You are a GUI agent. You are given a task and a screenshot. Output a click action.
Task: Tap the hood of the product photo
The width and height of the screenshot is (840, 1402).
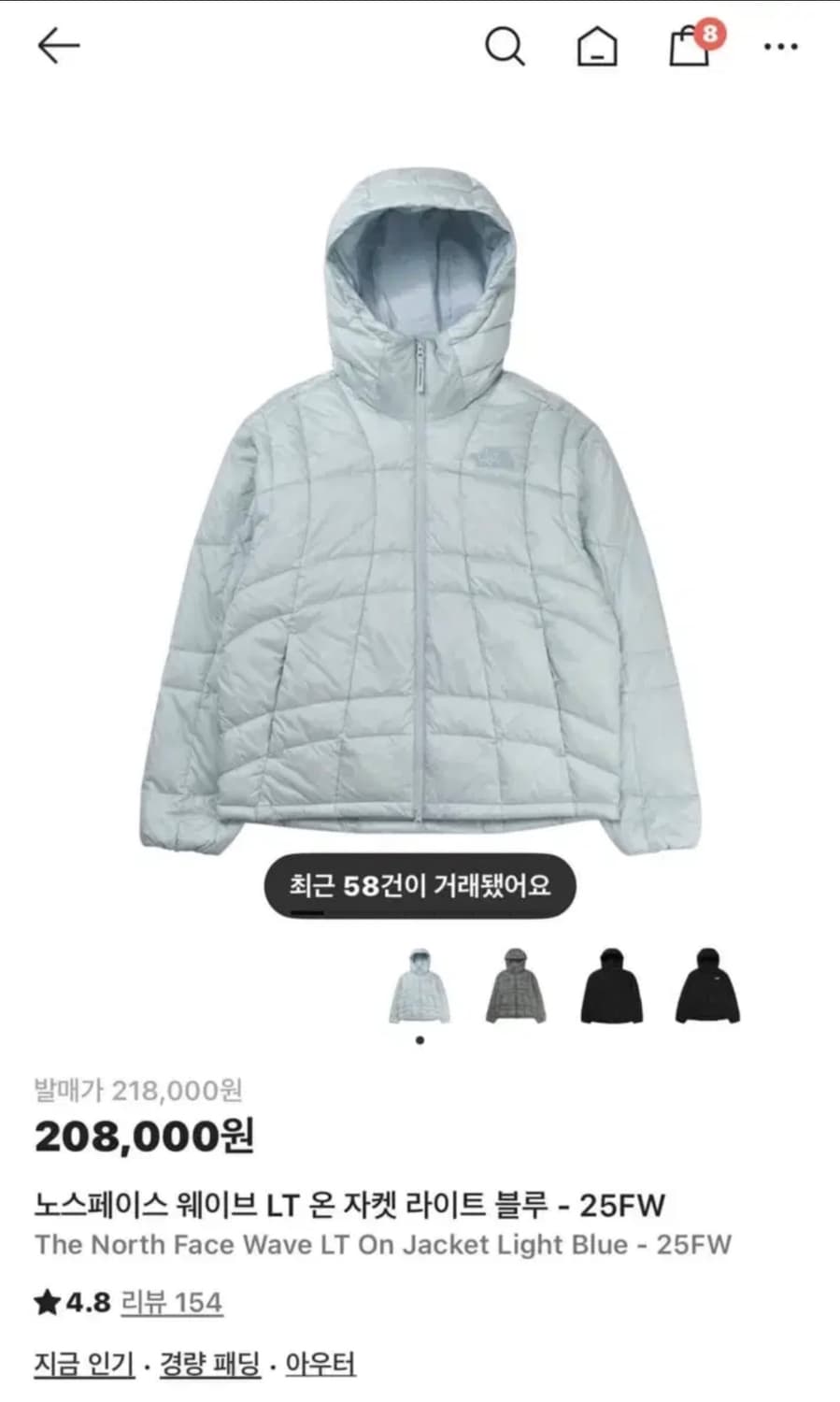[x=420, y=271]
